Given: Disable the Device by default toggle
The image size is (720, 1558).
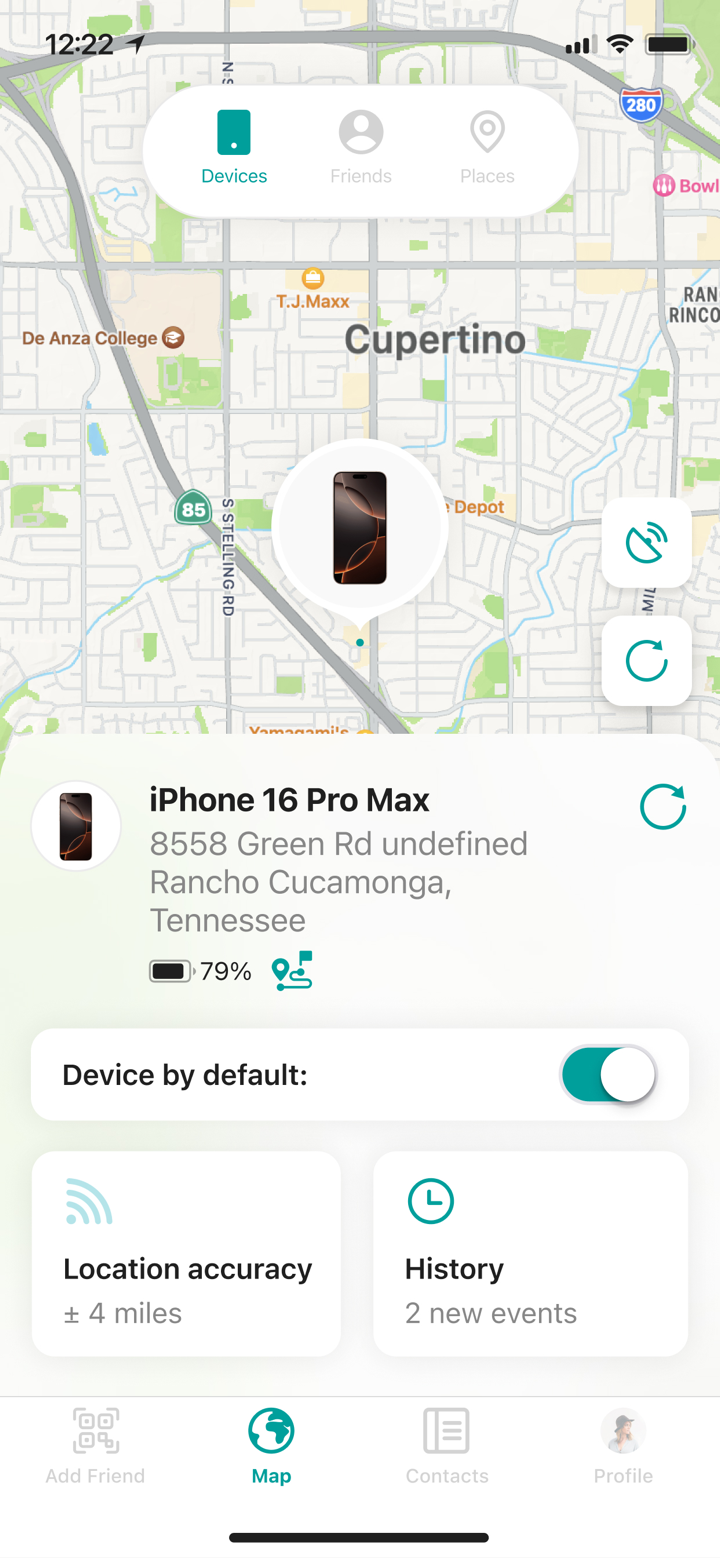Looking at the screenshot, I should (608, 1074).
